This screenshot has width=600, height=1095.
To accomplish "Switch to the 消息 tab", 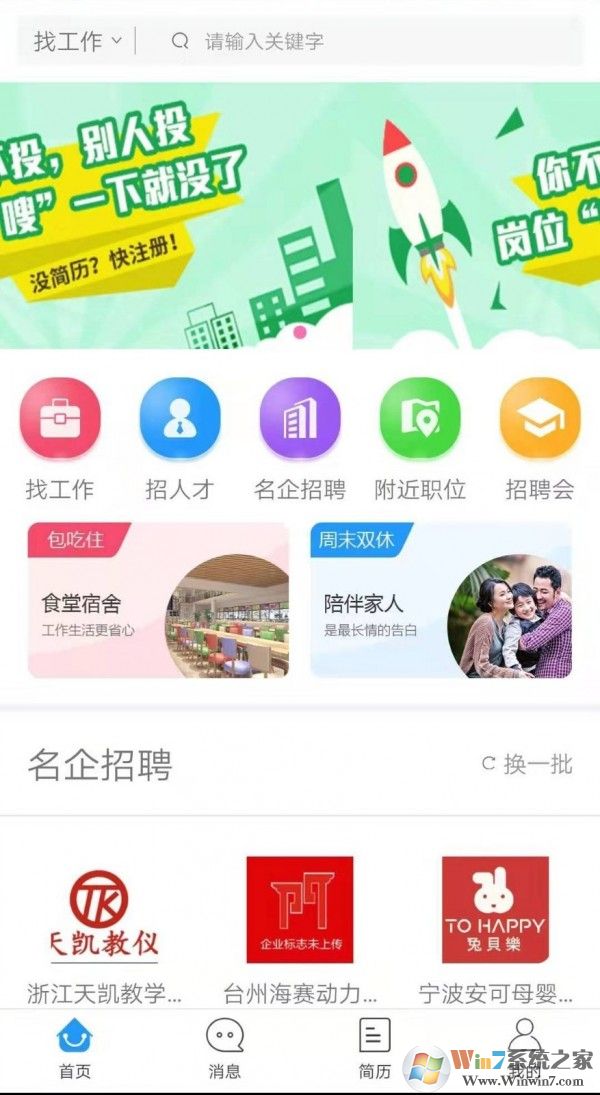I will point(225,1048).
